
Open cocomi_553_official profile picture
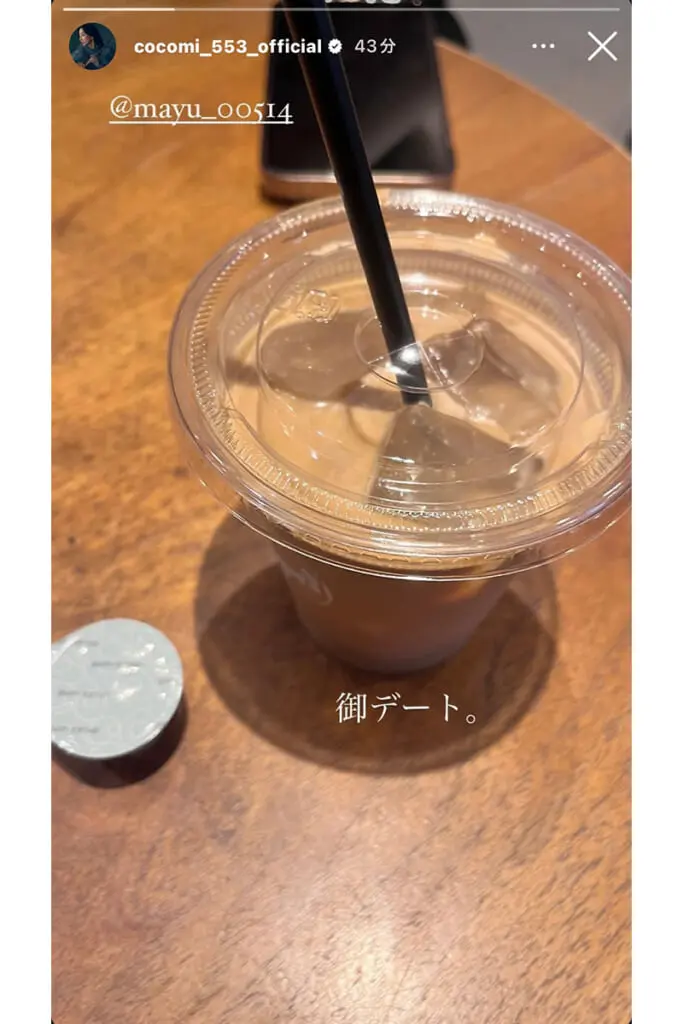[92, 46]
